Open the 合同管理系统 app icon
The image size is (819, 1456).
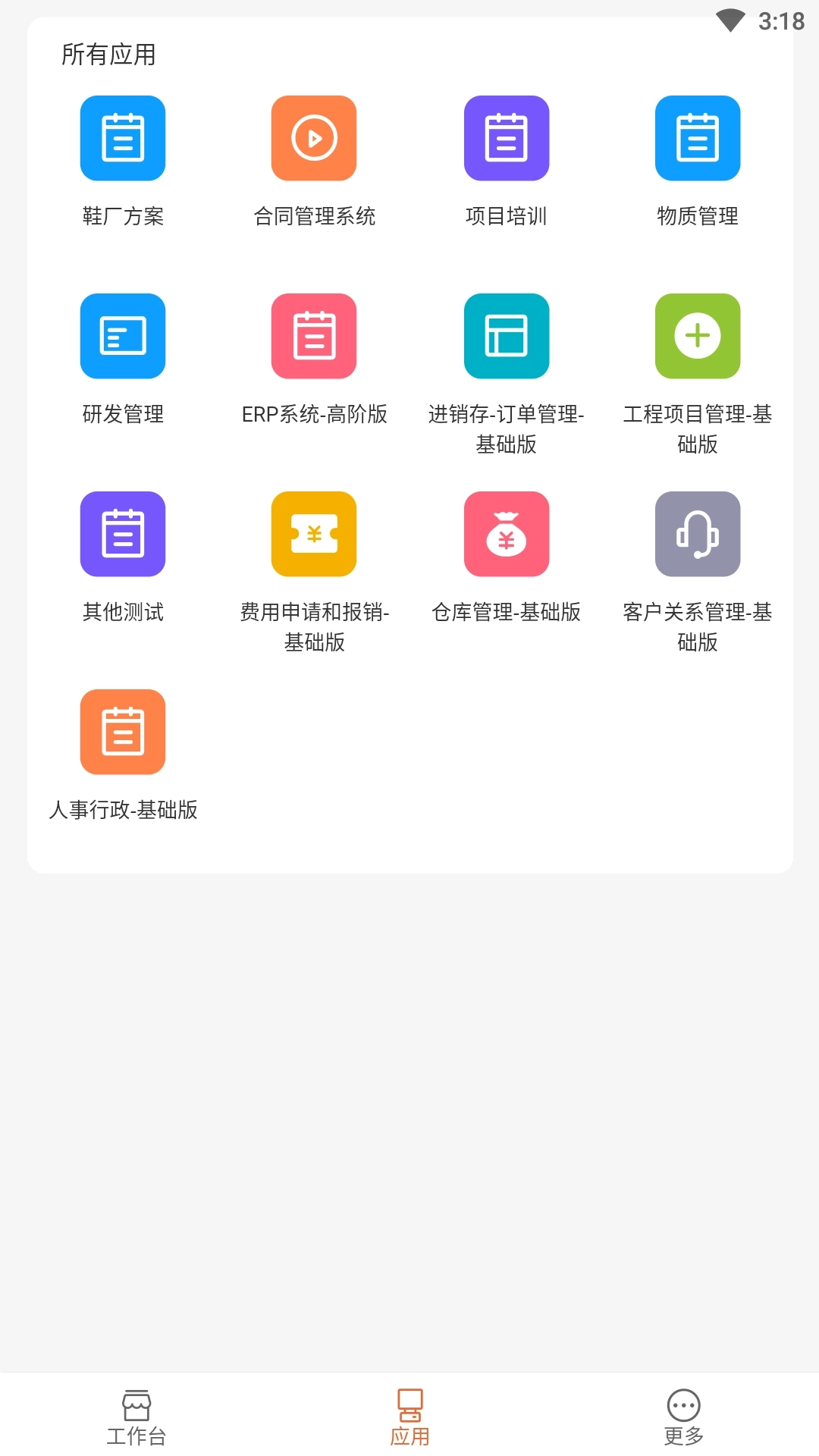pyautogui.click(x=313, y=137)
